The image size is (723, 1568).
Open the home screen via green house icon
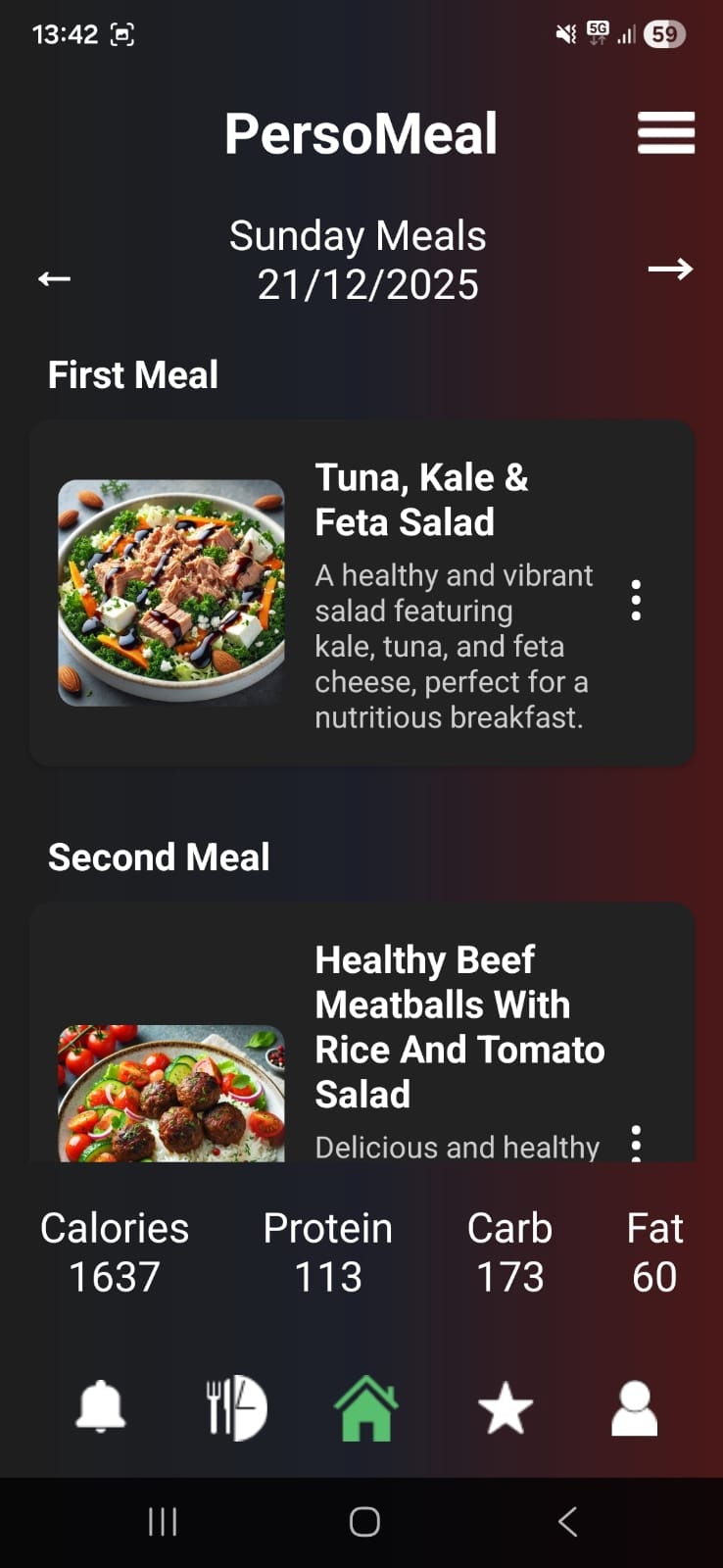[362, 1407]
